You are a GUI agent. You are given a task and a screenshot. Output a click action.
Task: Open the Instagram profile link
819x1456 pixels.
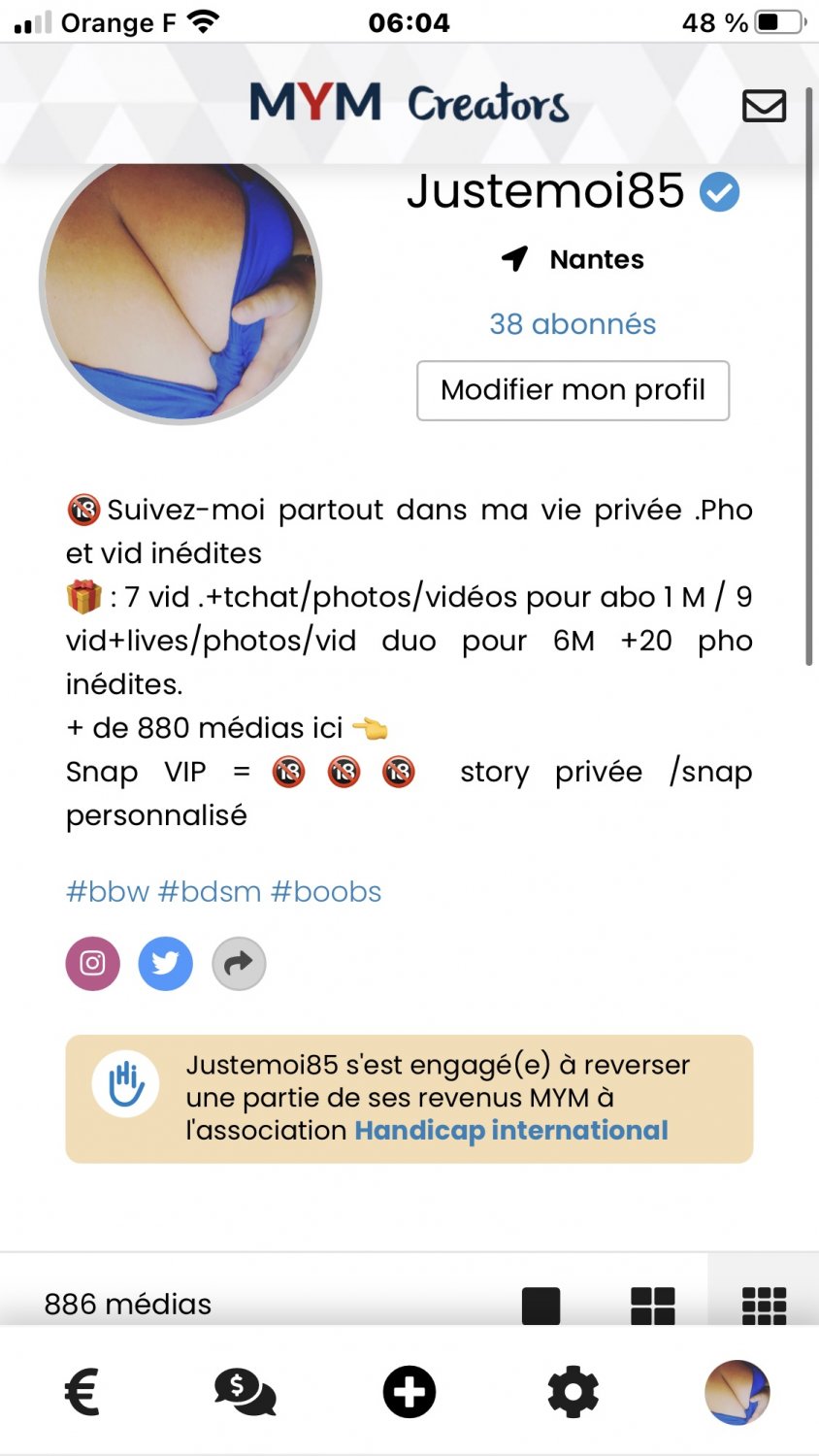(x=93, y=964)
